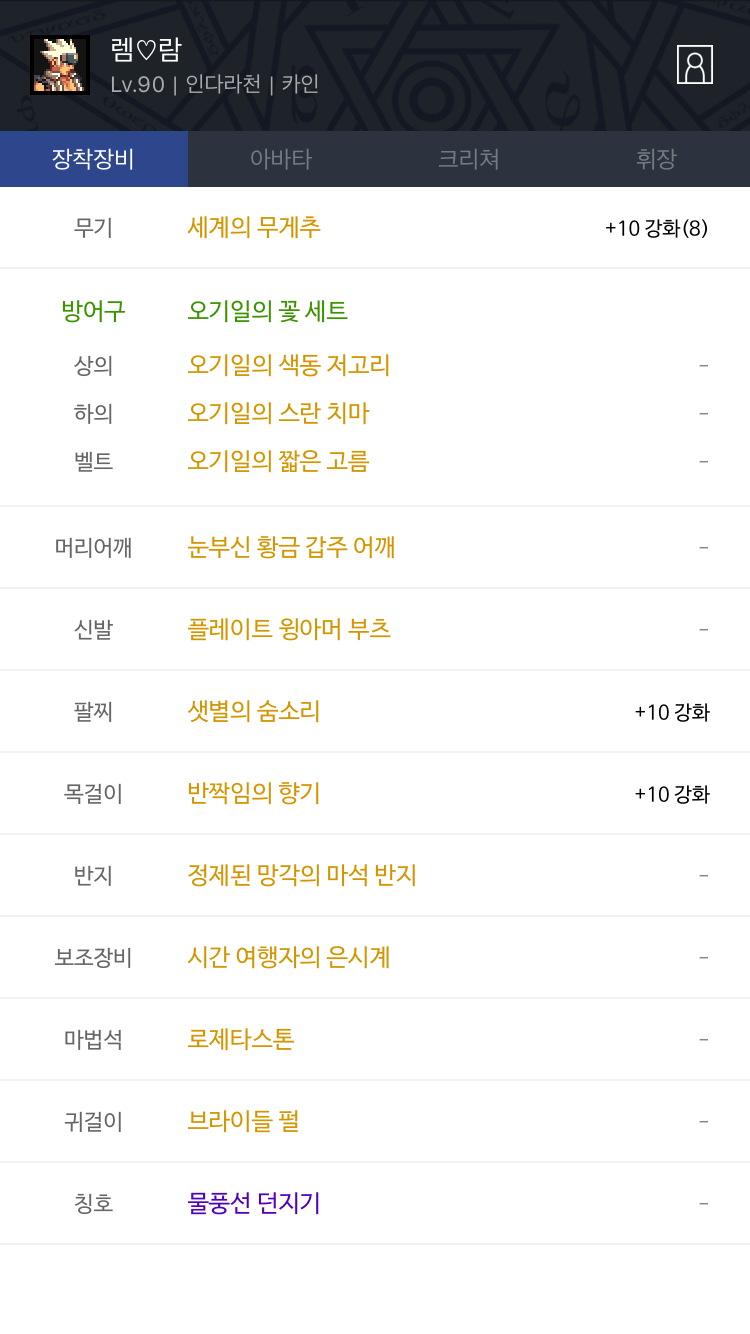Tap the character avatar 렘♡람
Image resolution: width=750 pixels, height=1334 pixels.
pos(60,65)
